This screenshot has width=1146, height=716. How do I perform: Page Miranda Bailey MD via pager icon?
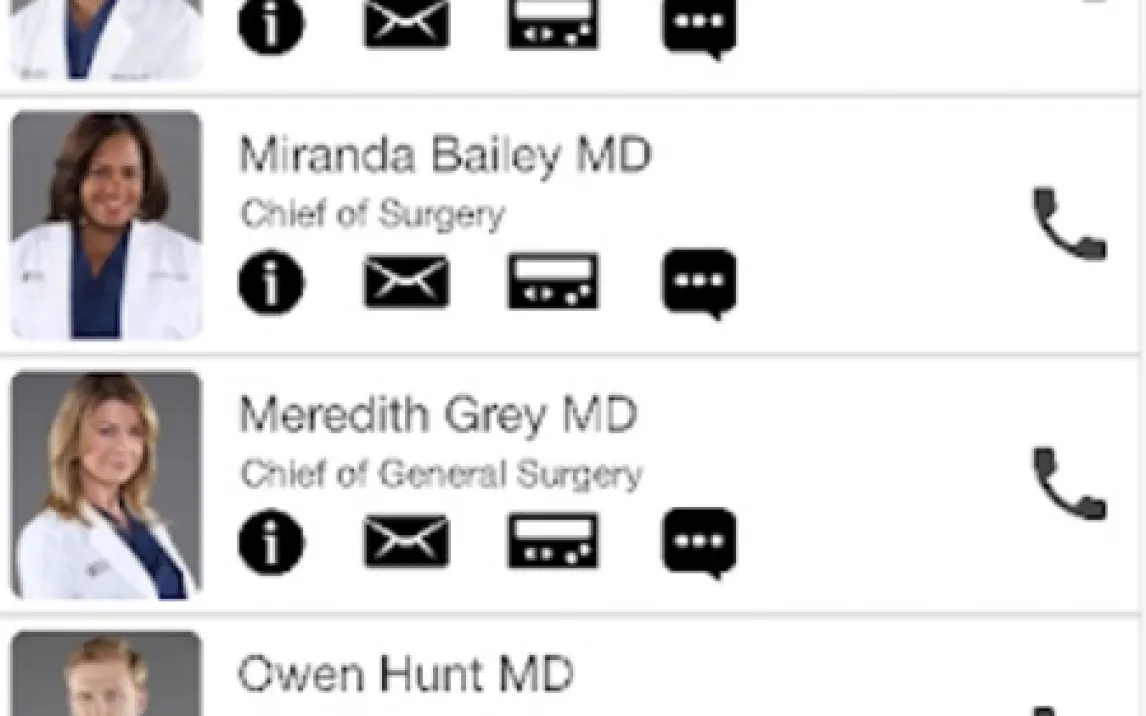pyautogui.click(x=553, y=282)
